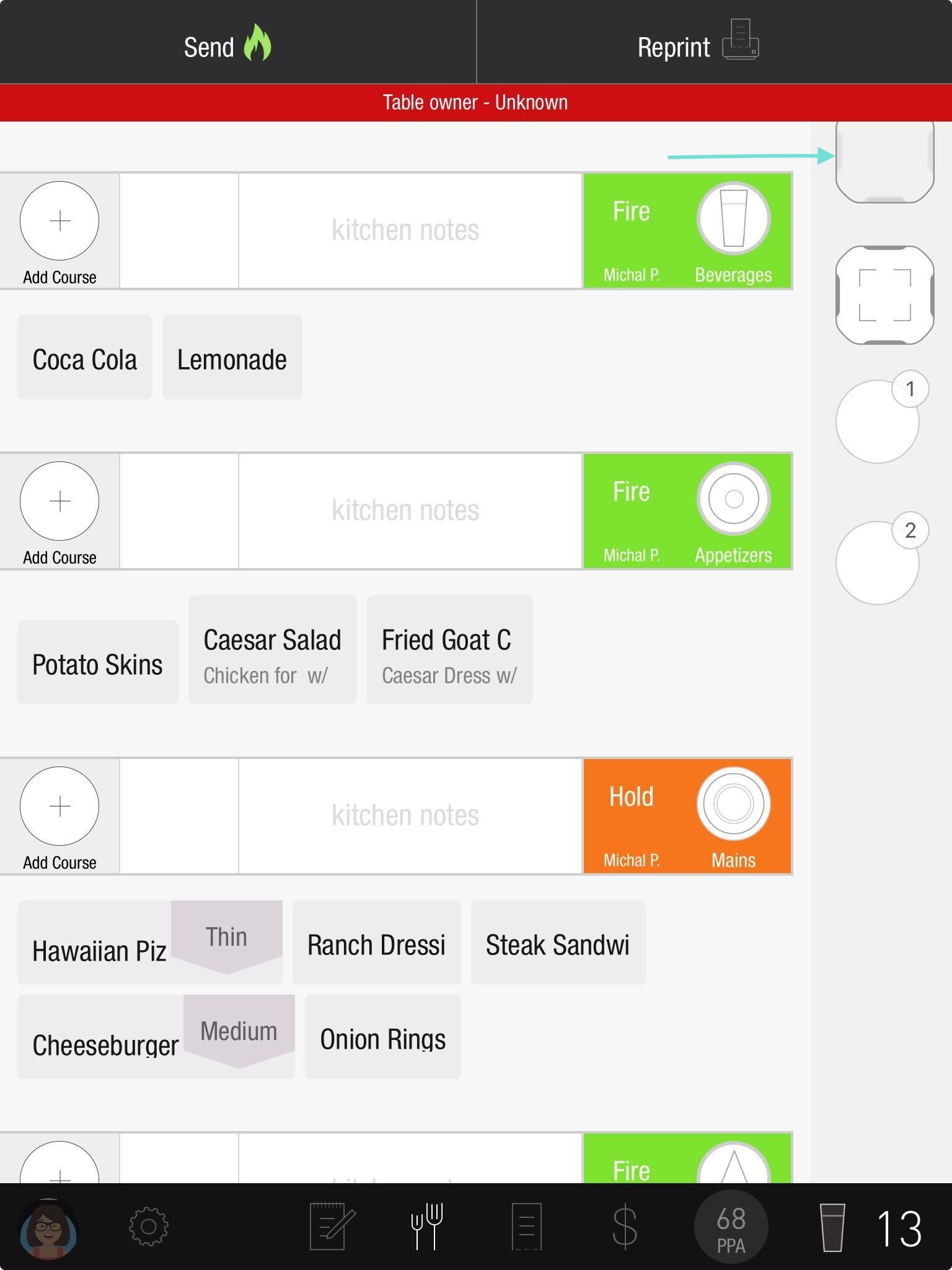Tap the Fire Beverages course tile
This screenshot has height=1270, width=952.
pos(687,231)
